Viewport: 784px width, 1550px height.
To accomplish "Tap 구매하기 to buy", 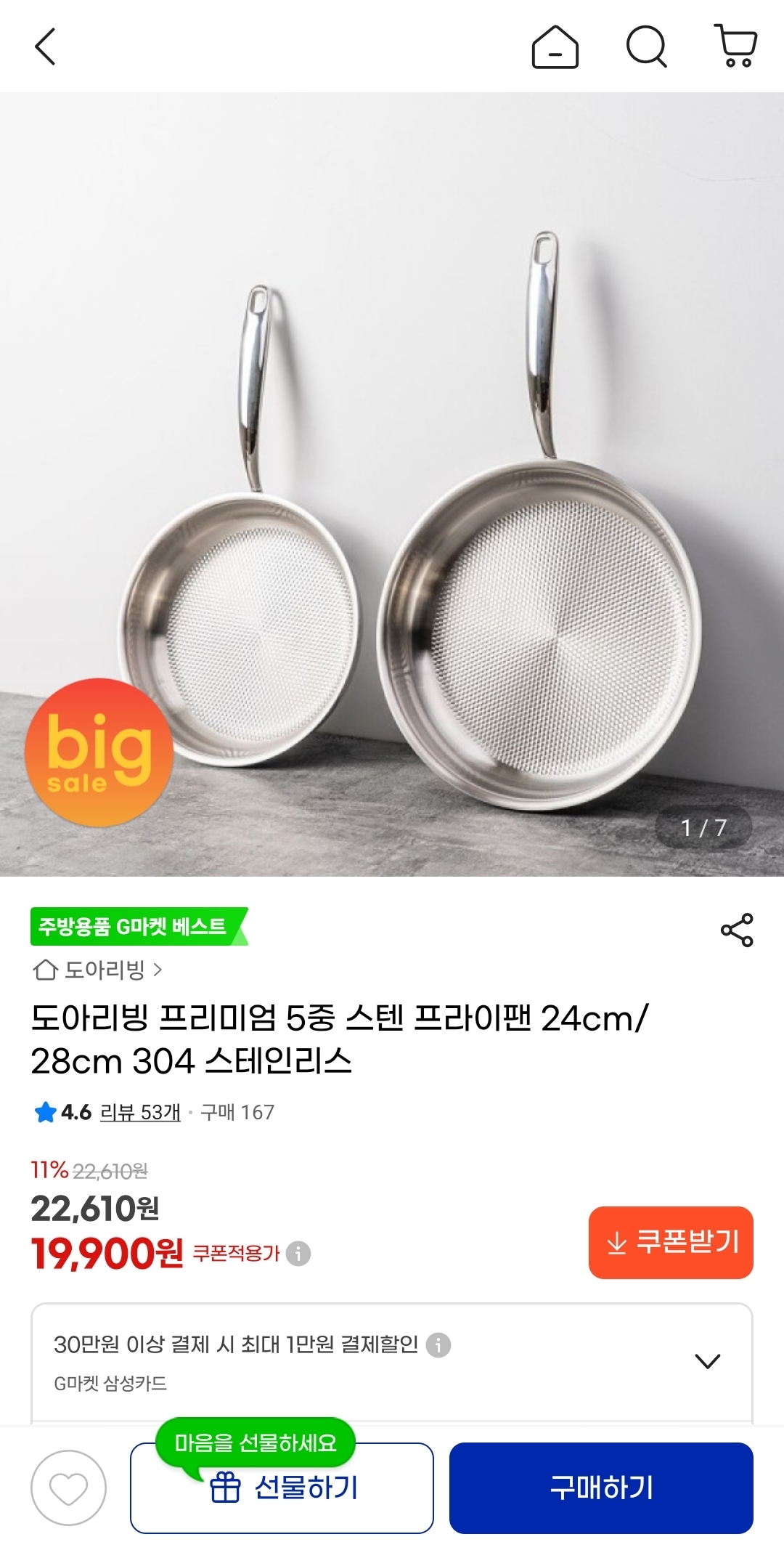I will pyautogui.click(x=601, y=1488).
